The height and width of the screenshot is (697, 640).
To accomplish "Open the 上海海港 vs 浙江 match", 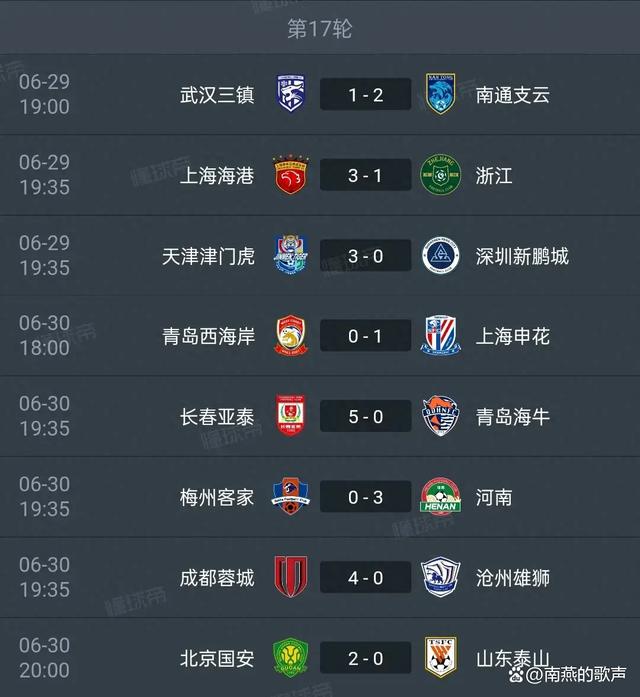I will tap(365, 175).
